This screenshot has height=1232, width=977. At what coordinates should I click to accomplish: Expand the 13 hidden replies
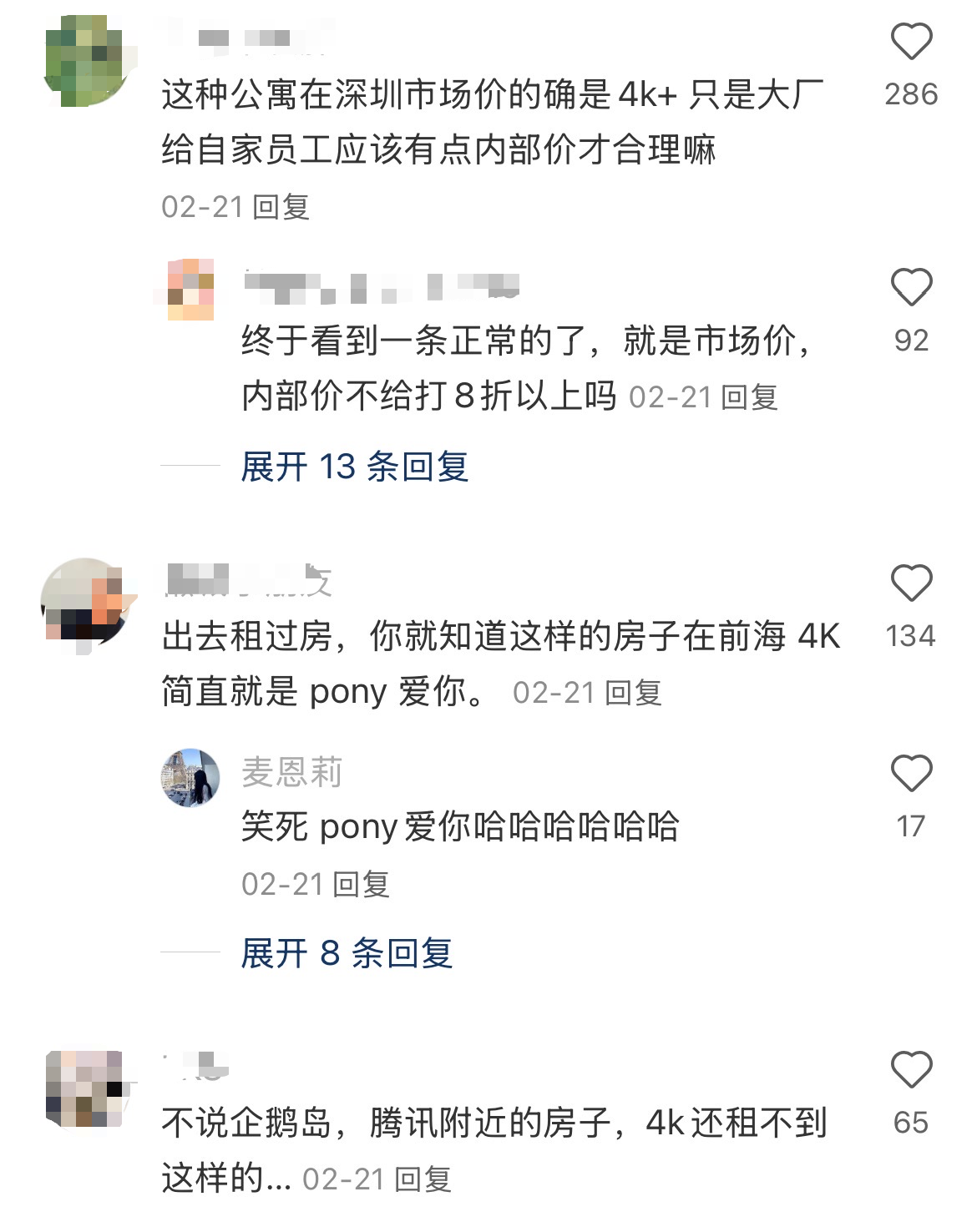coord(354,467)
